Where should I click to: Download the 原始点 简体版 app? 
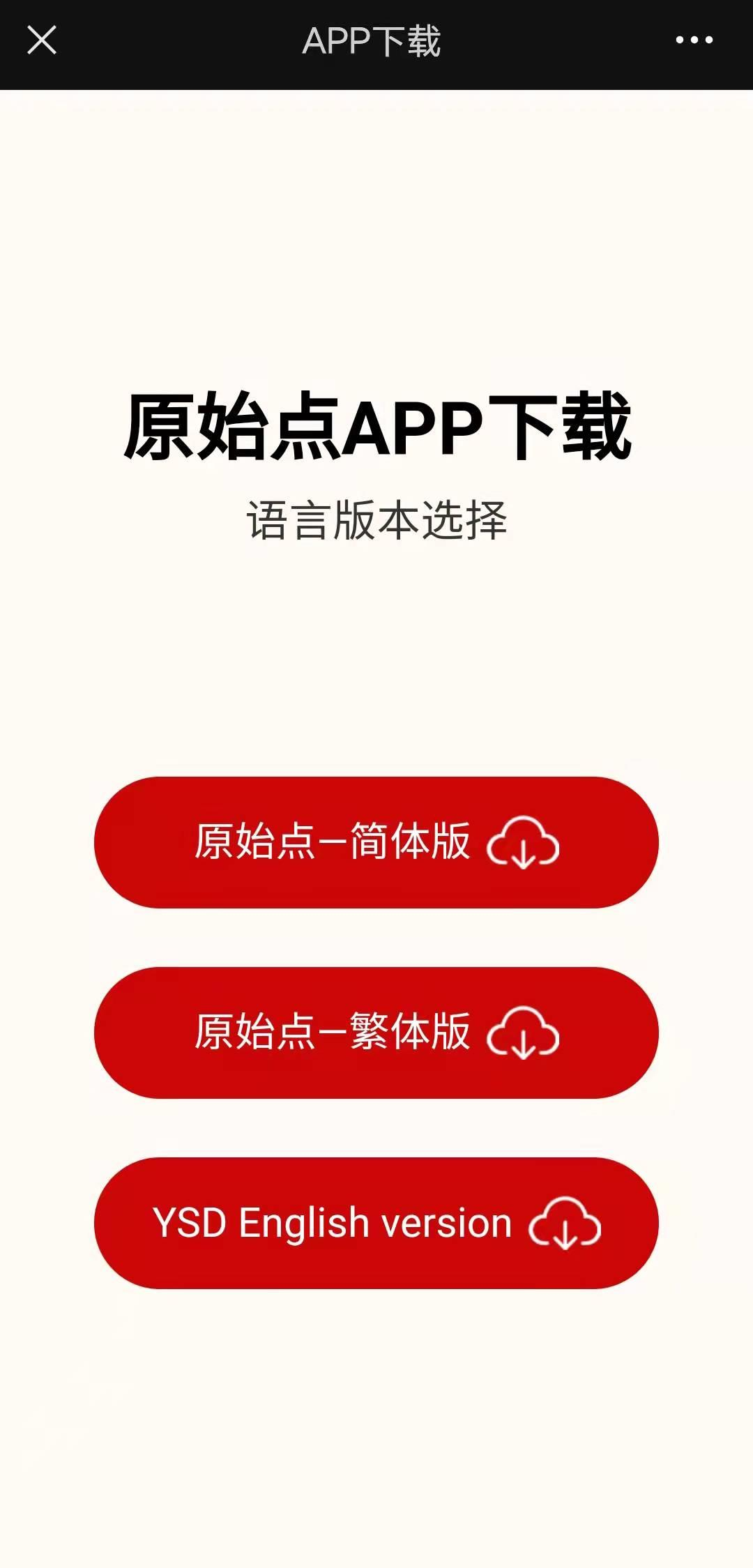click(376, 842)
